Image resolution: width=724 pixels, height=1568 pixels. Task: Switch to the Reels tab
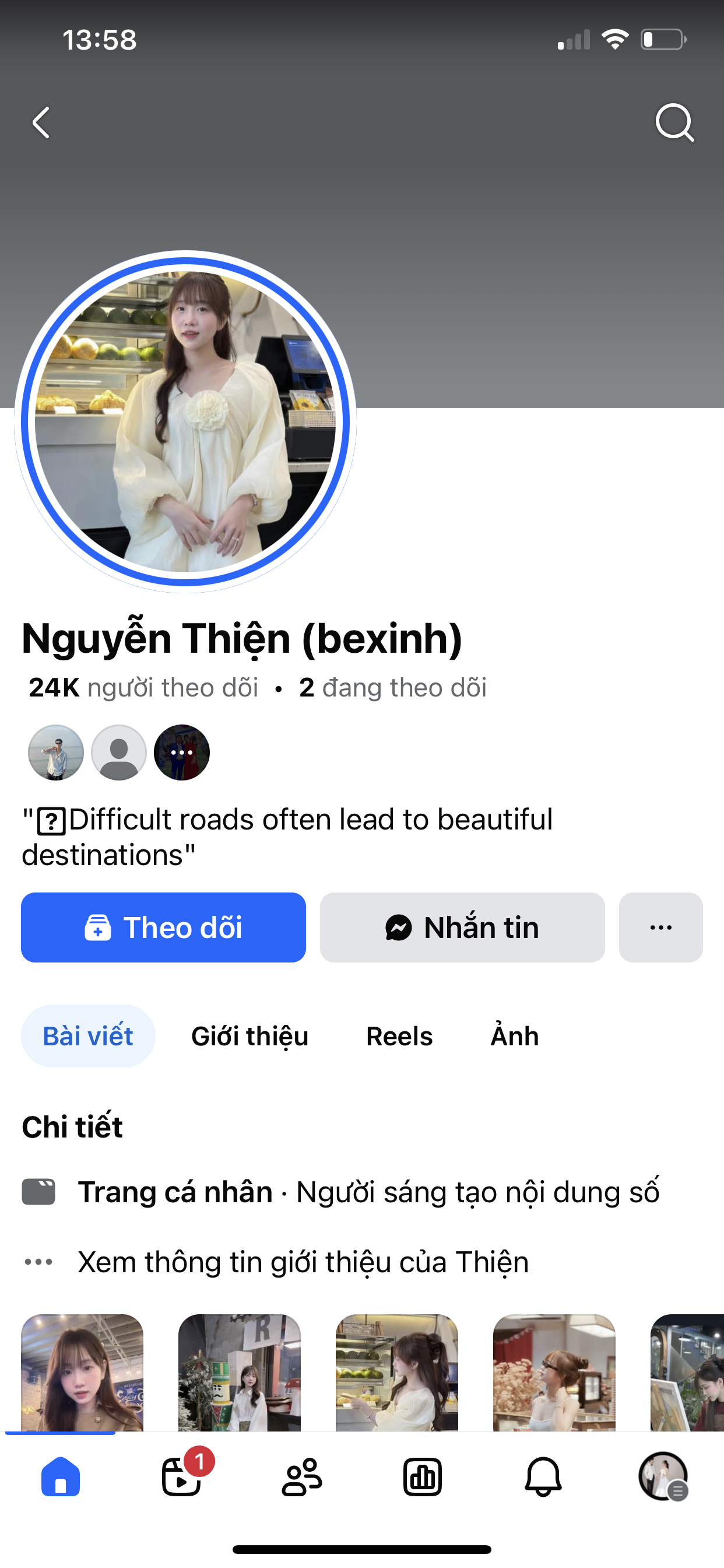(399, 1036)
